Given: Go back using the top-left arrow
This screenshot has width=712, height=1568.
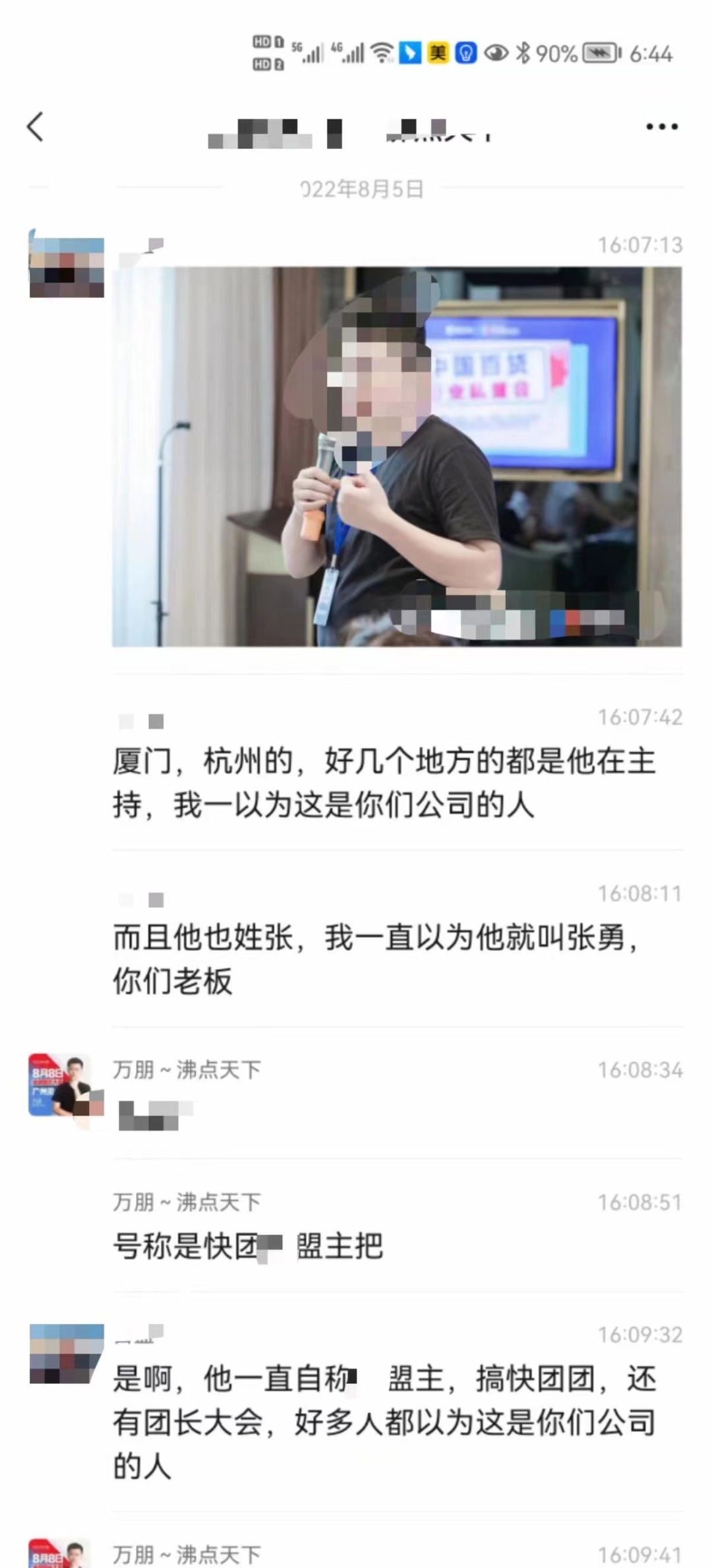Looking at the screenshot, I should coord(36,127).
